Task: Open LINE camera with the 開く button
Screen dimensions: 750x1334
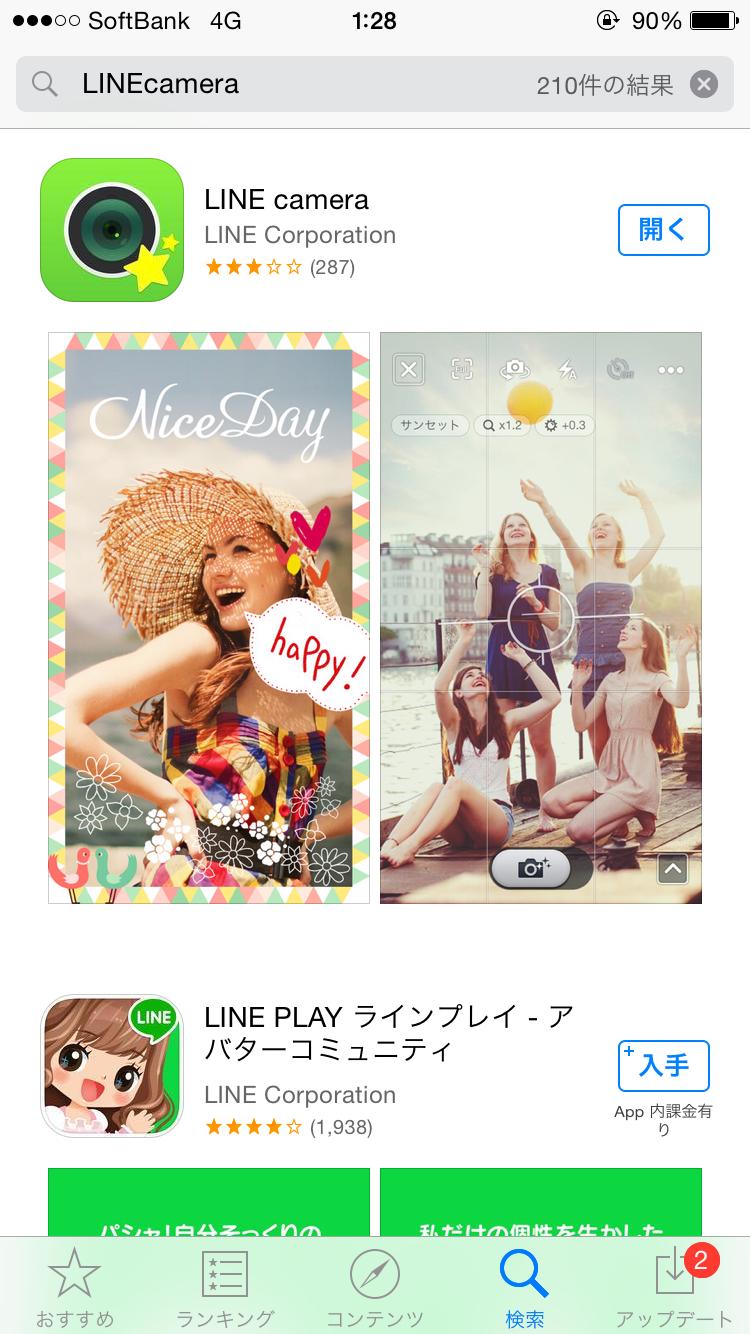Action: (663, 230)
